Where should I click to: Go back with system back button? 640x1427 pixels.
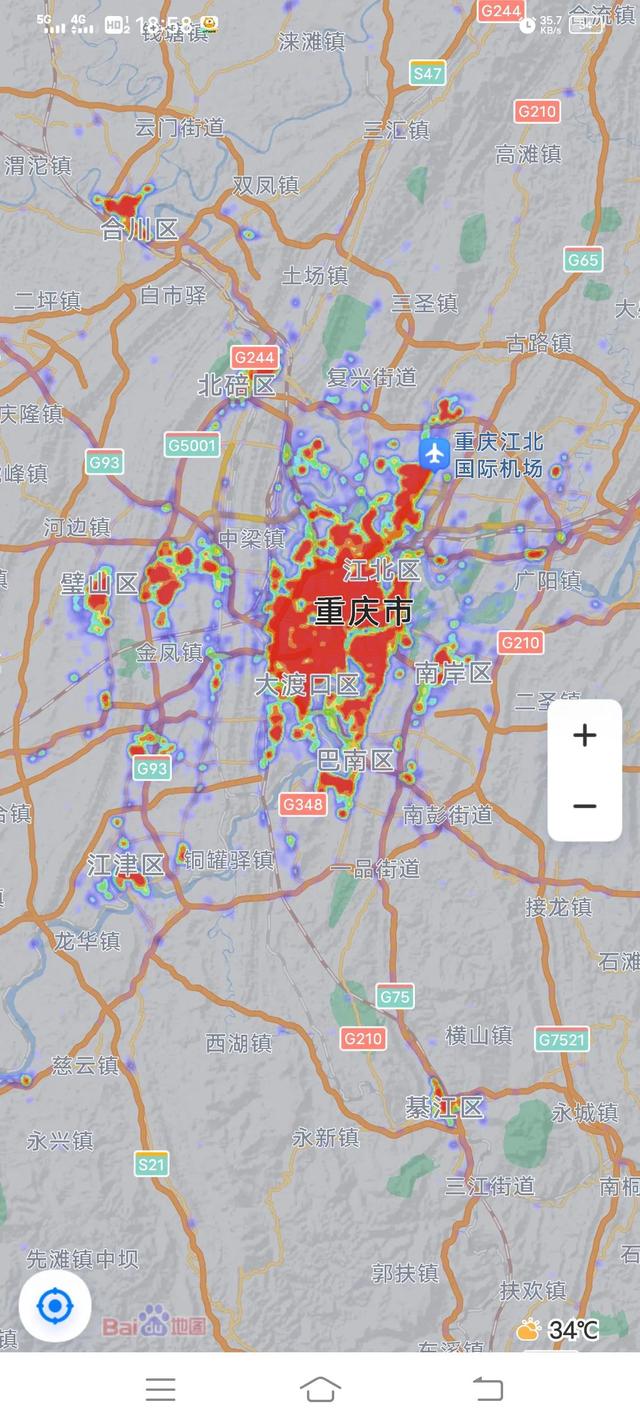pos(487,1388)
